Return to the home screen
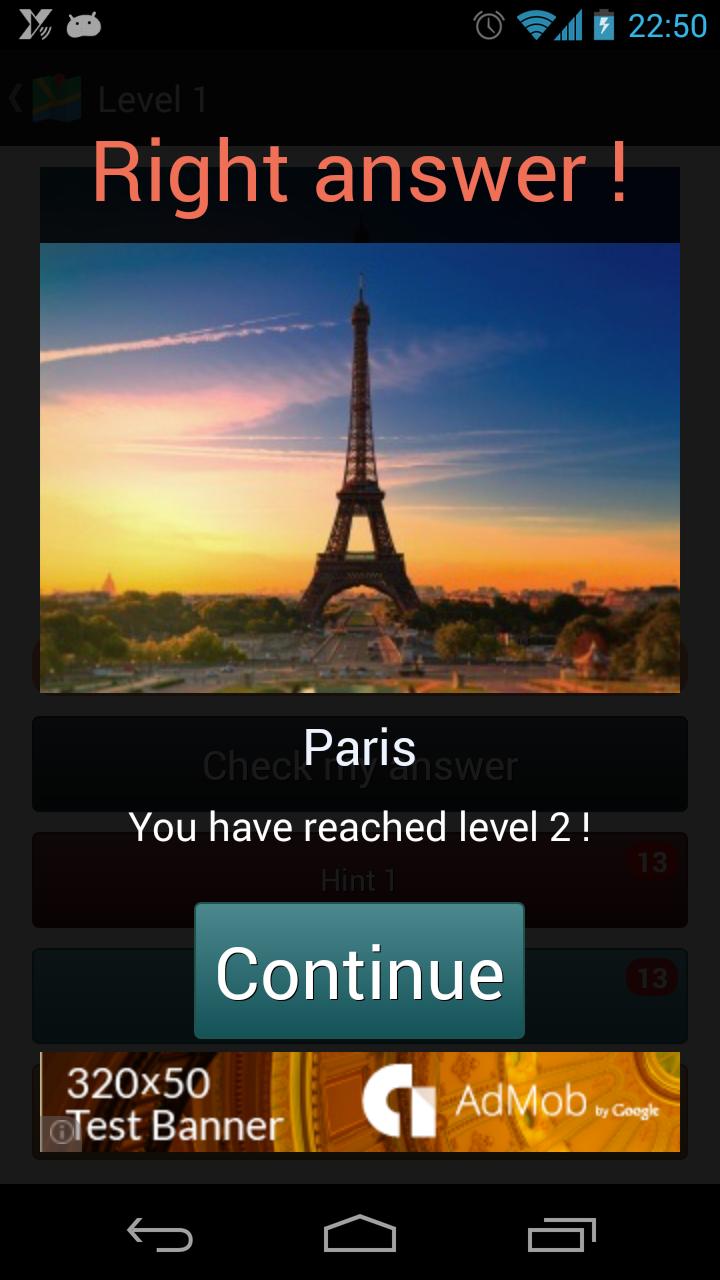 (x=360, y=1234)
